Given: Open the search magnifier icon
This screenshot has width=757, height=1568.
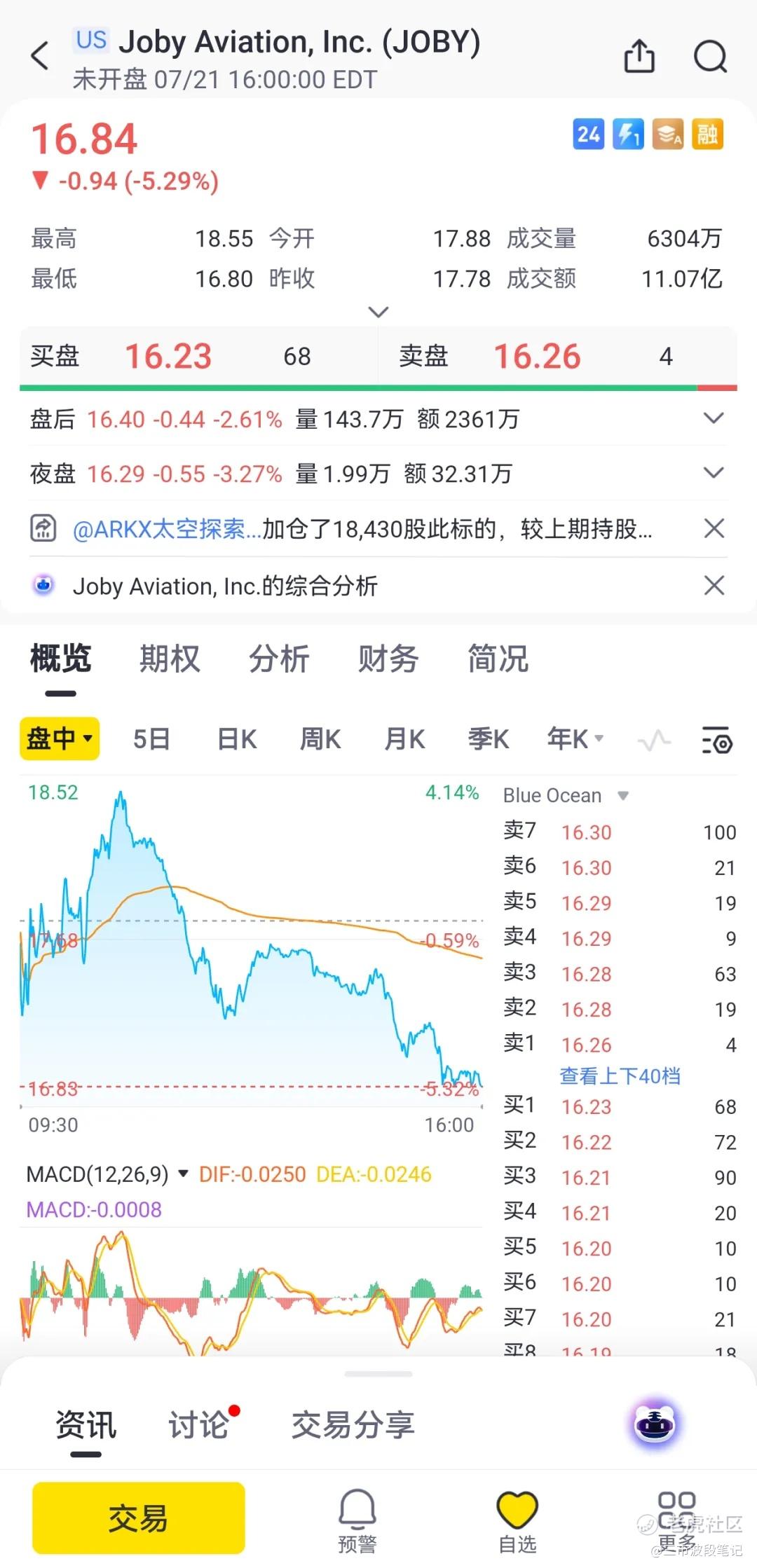Looking at the screenshot, I should (x=711, y=56).
